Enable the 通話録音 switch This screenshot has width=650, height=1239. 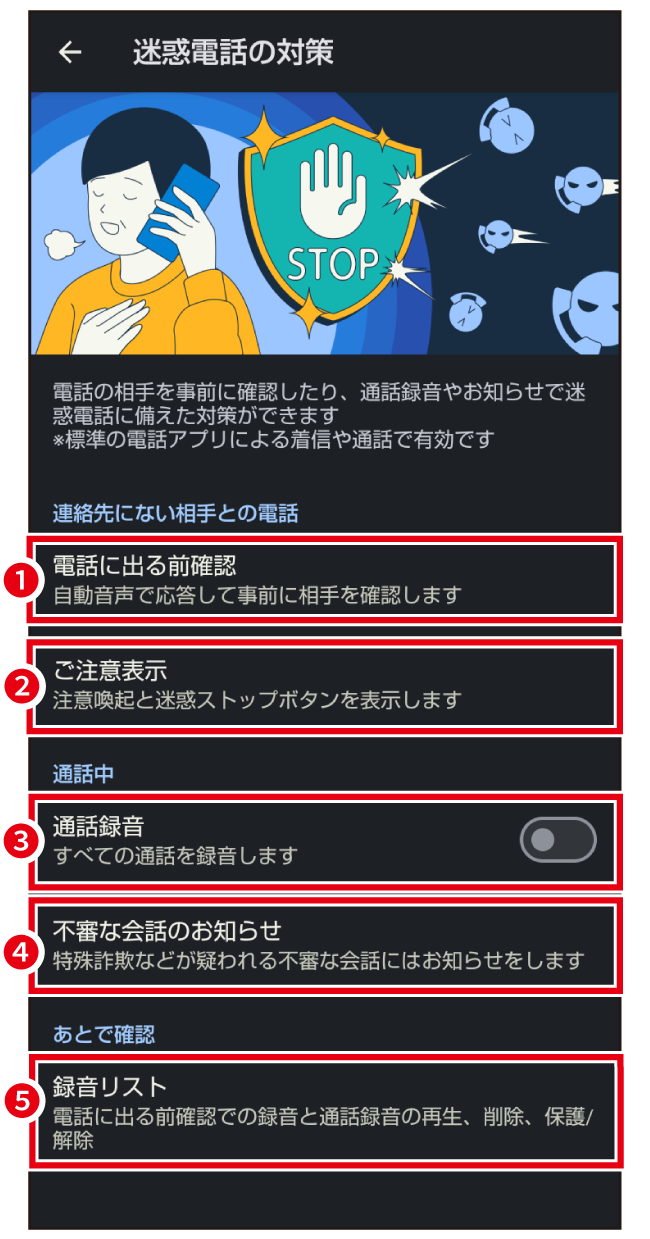(558, 840)
